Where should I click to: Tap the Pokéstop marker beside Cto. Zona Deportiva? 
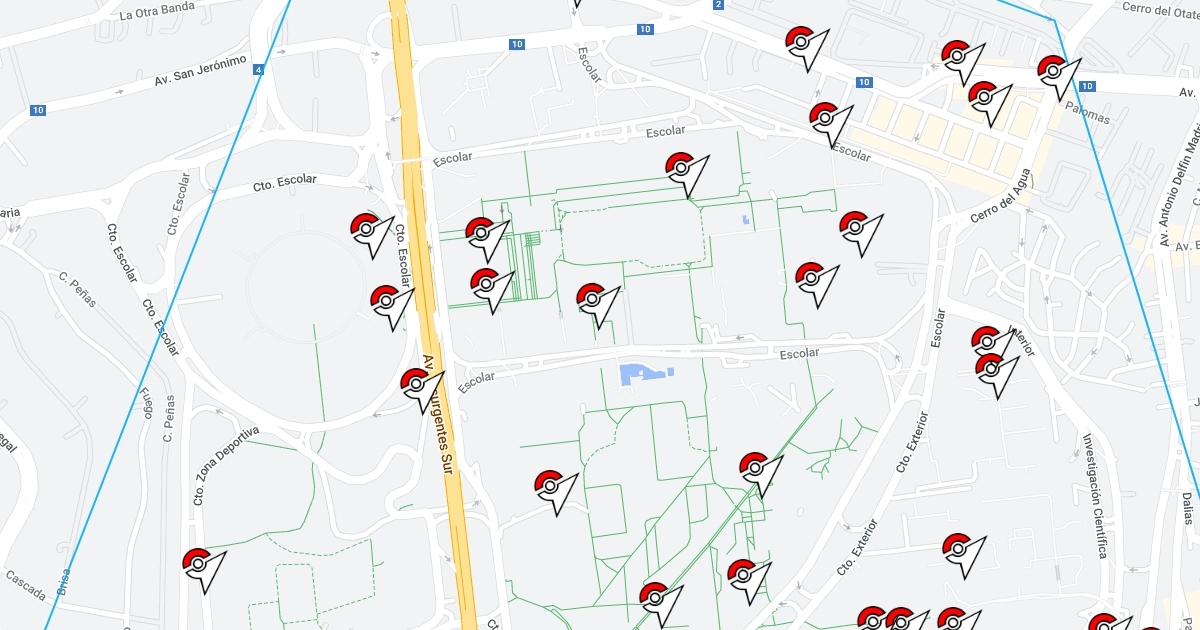click(x=198, y=564)
